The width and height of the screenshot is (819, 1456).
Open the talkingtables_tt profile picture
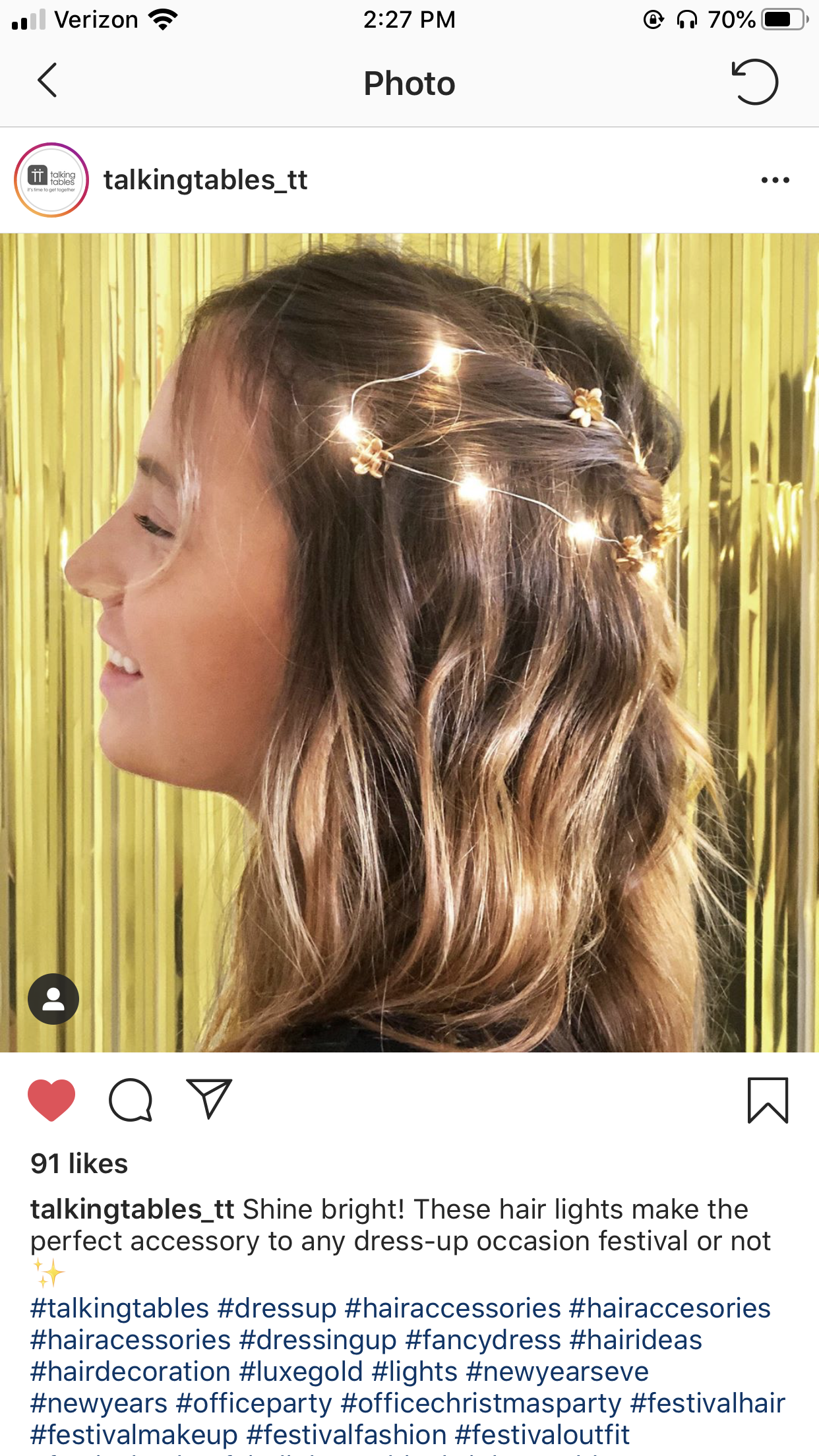pyautogui.click(x=51, y=180)
